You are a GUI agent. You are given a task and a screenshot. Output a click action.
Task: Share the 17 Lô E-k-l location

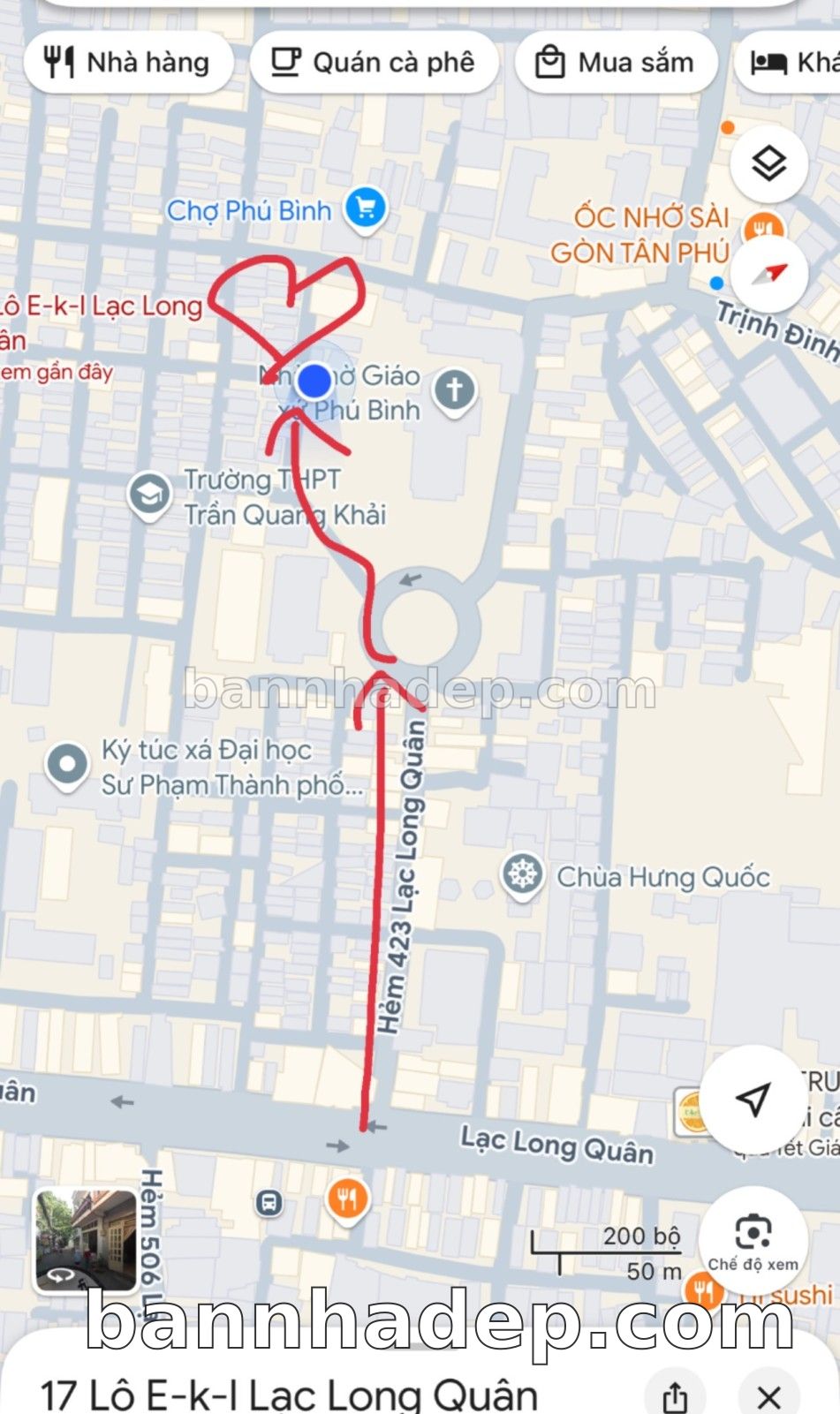[675, 1397]
